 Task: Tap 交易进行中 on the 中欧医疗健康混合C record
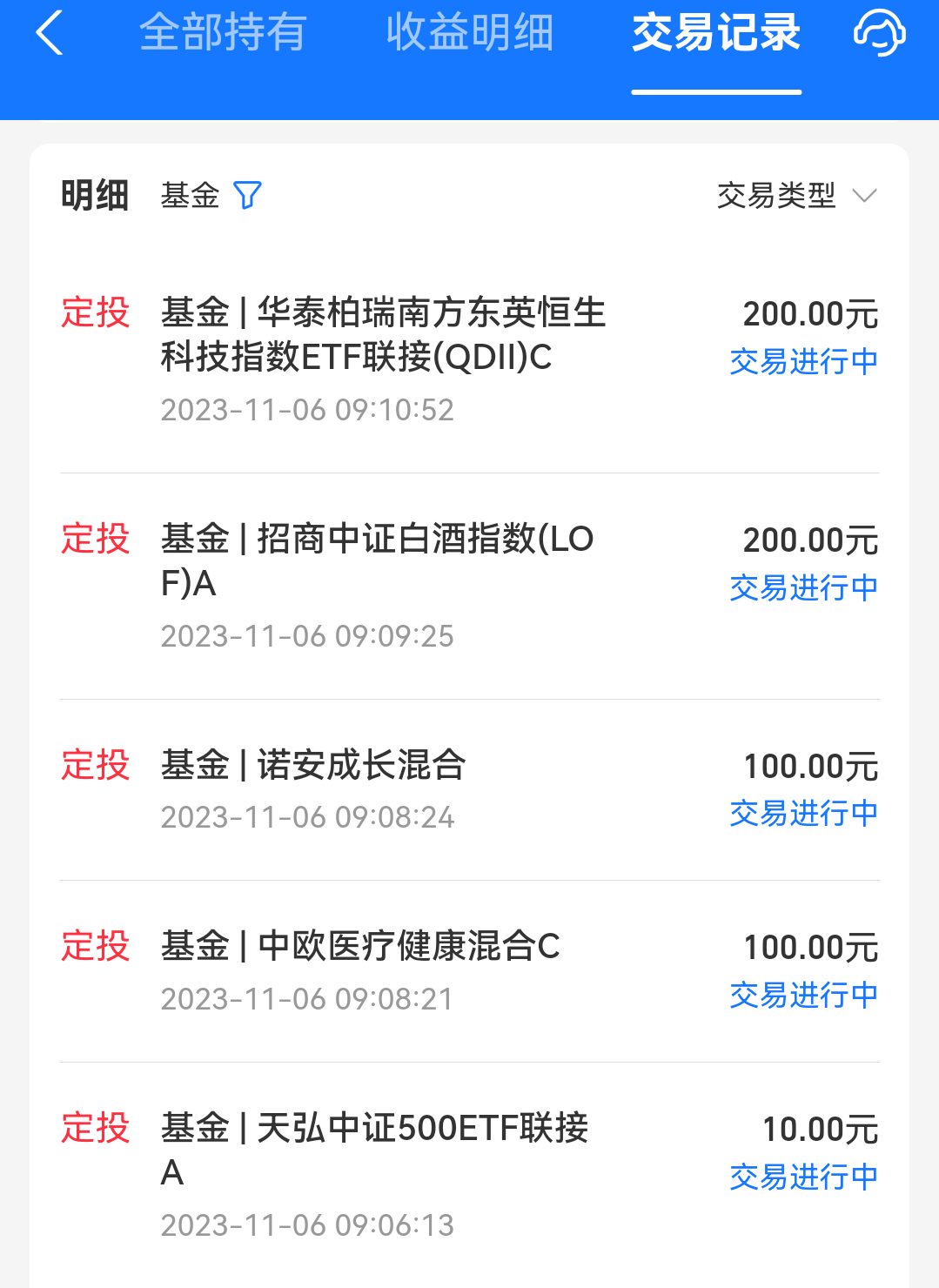tap(802, 996)
